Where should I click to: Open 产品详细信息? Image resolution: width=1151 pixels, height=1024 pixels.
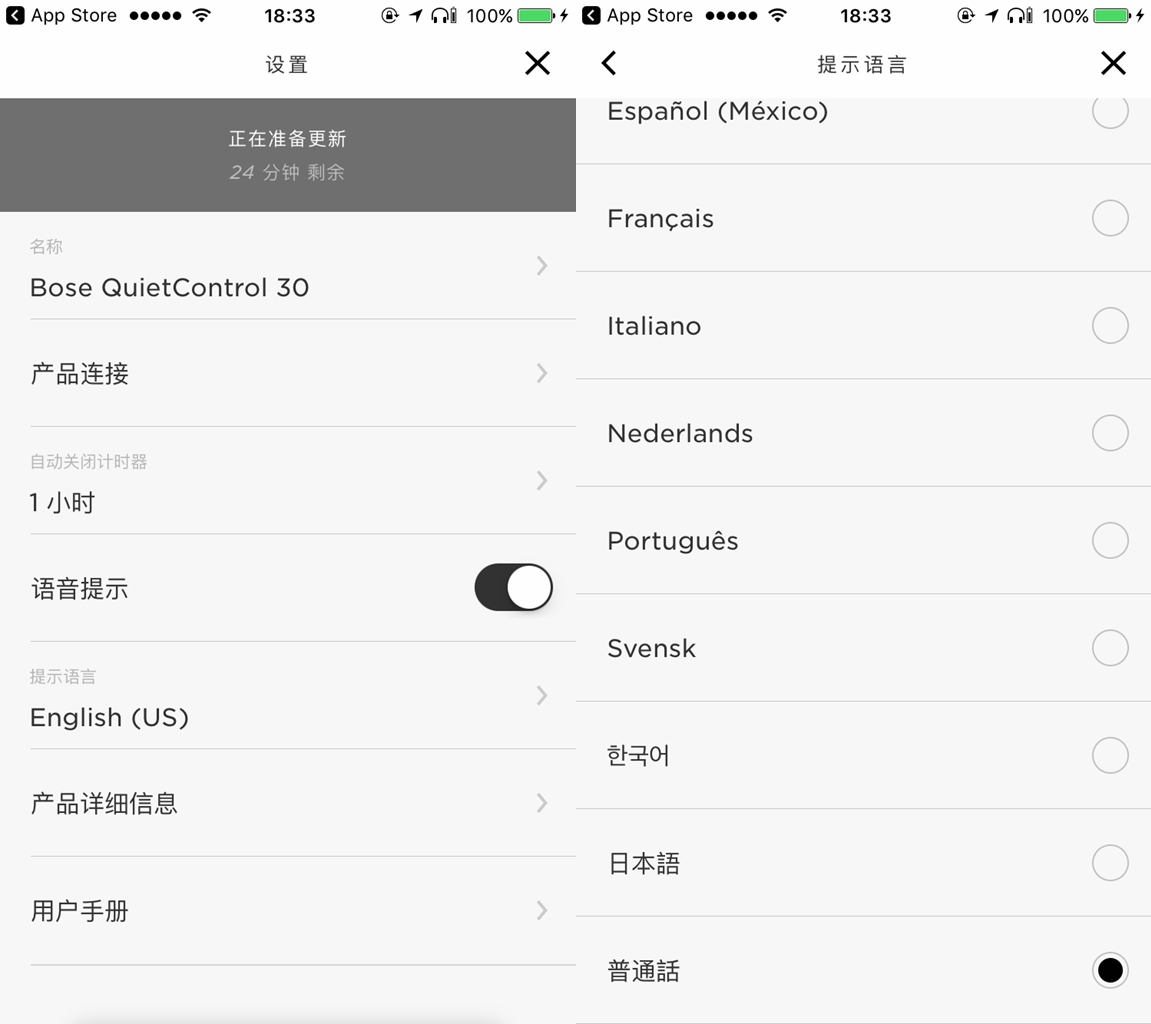pyautogui.click(x=288, y=803)
